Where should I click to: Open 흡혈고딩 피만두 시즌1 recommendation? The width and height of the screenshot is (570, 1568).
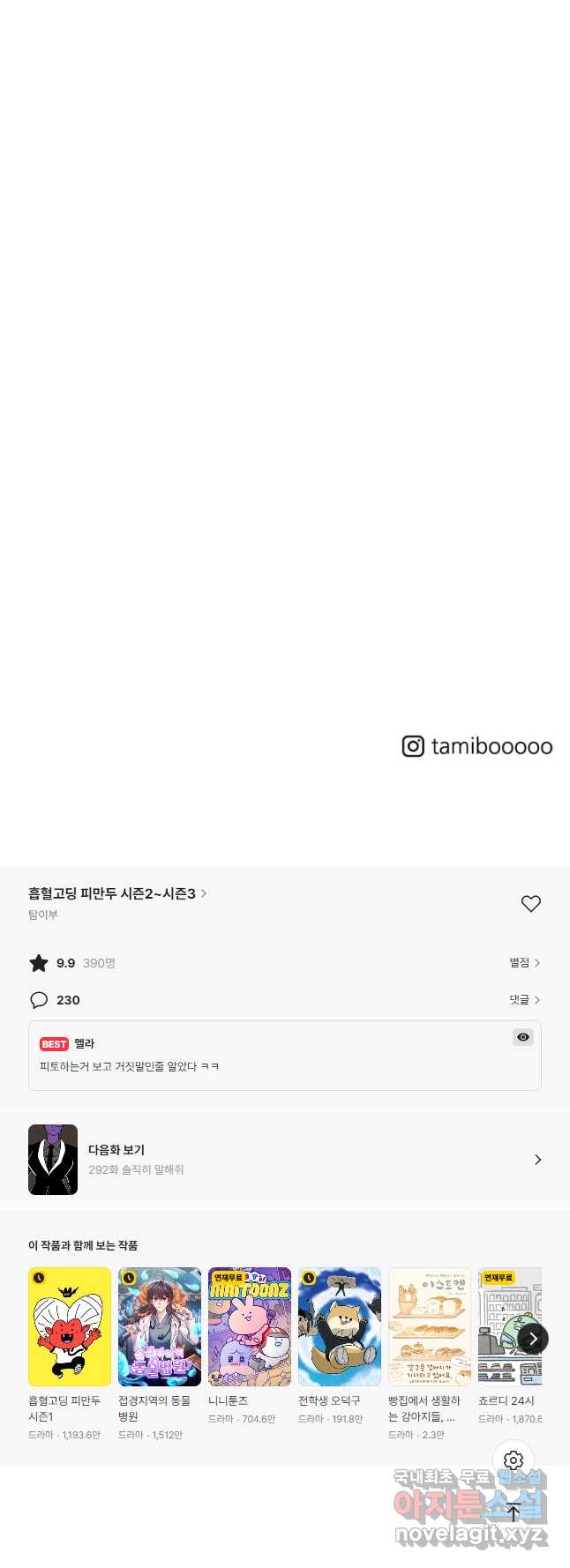(70, 1326)
